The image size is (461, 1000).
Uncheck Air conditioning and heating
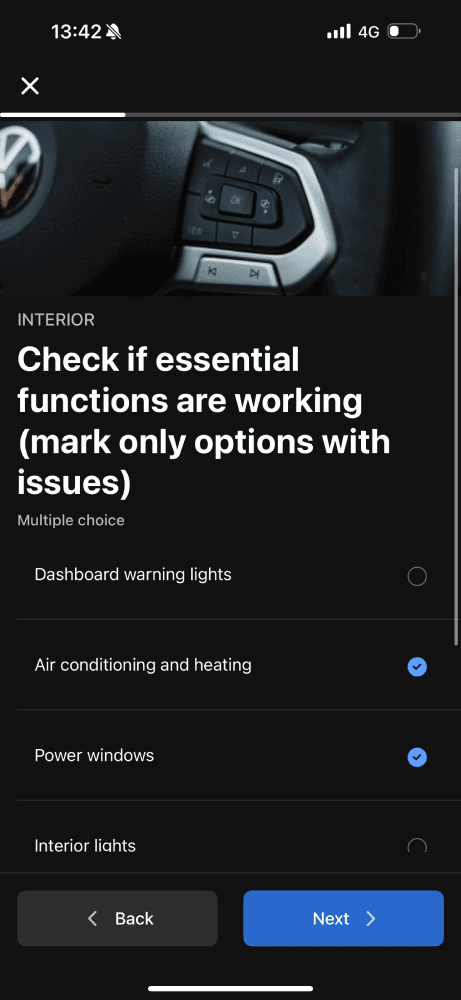(x=230, y=666)
